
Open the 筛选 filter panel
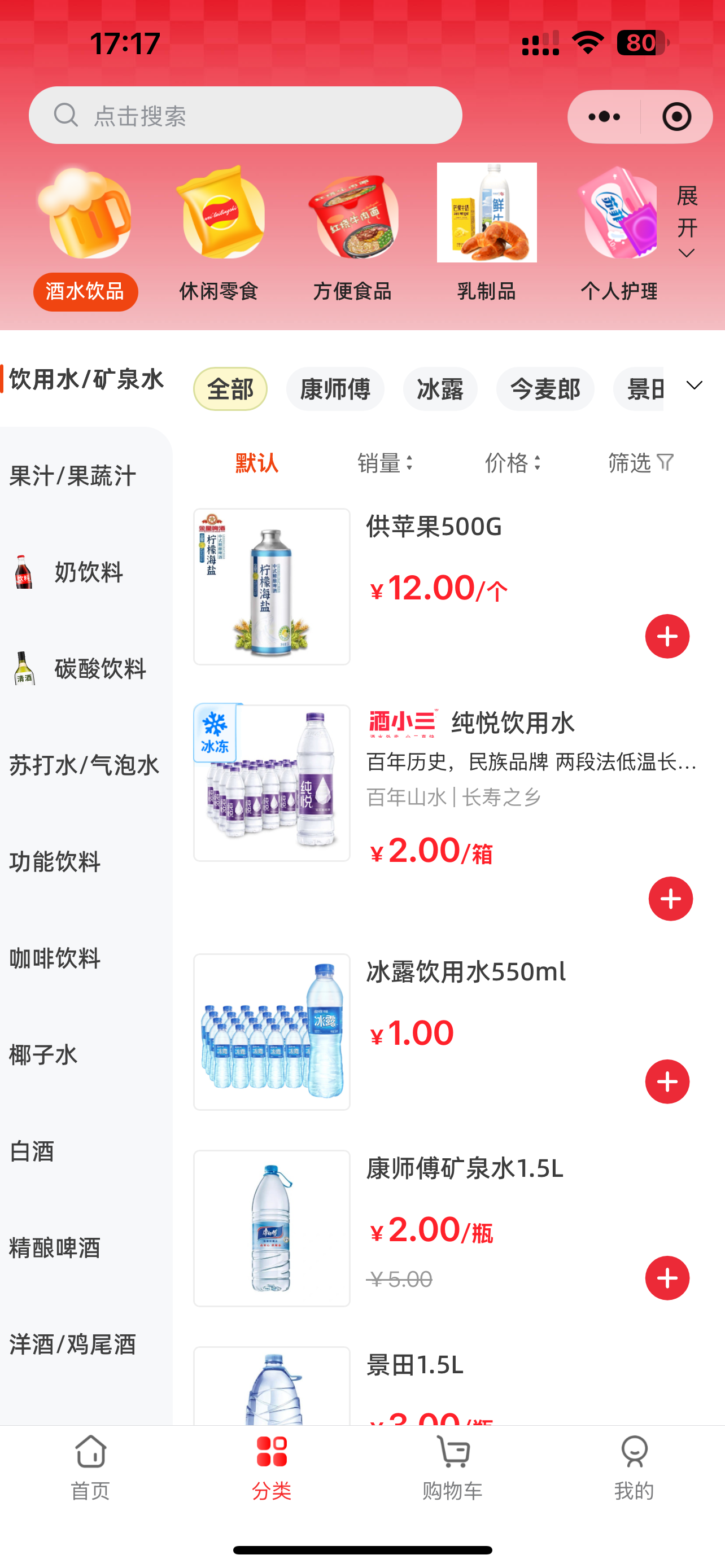[640, 463]
